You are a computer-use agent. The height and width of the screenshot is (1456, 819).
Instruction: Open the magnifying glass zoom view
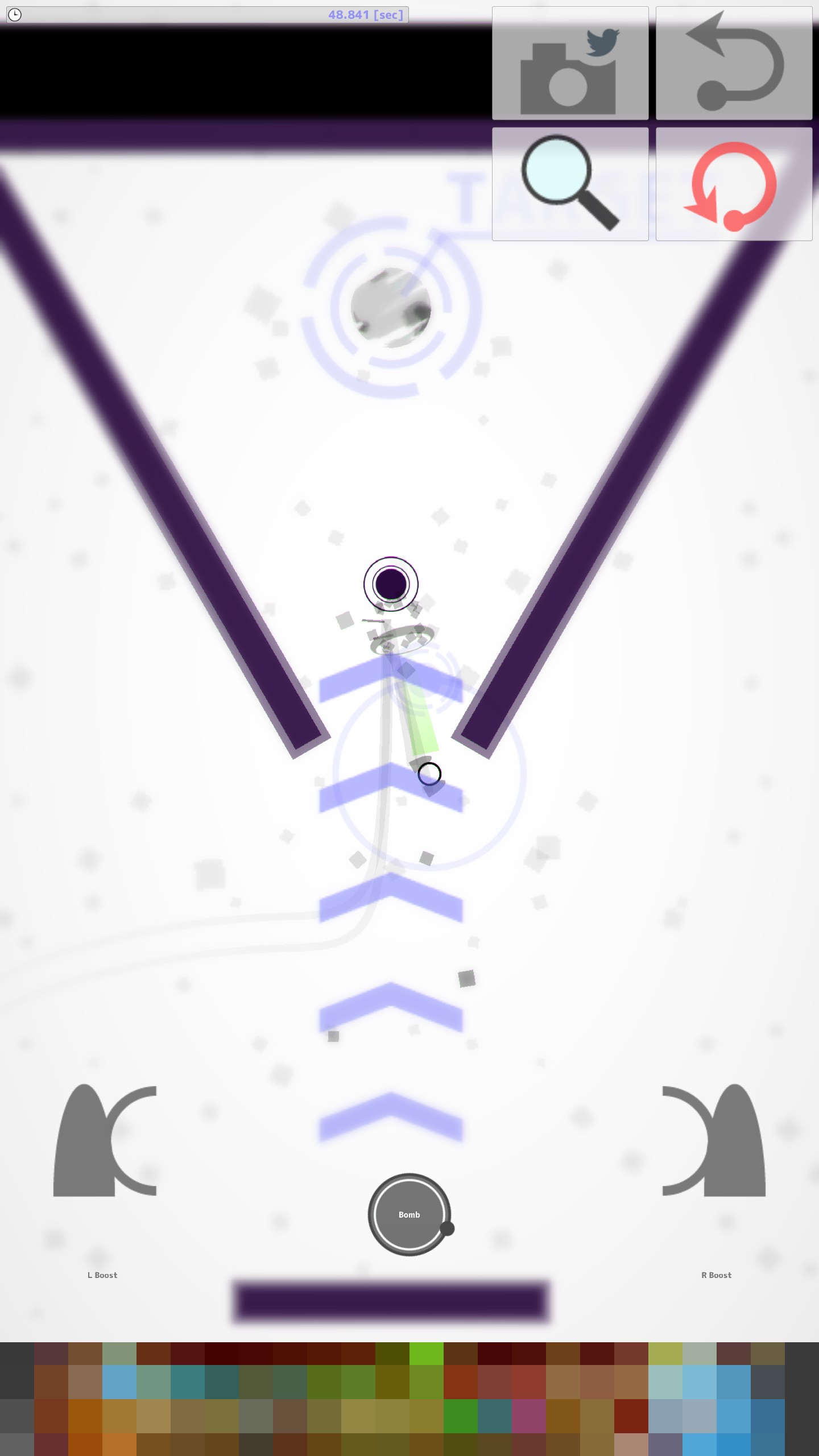[x=570, y=184]
